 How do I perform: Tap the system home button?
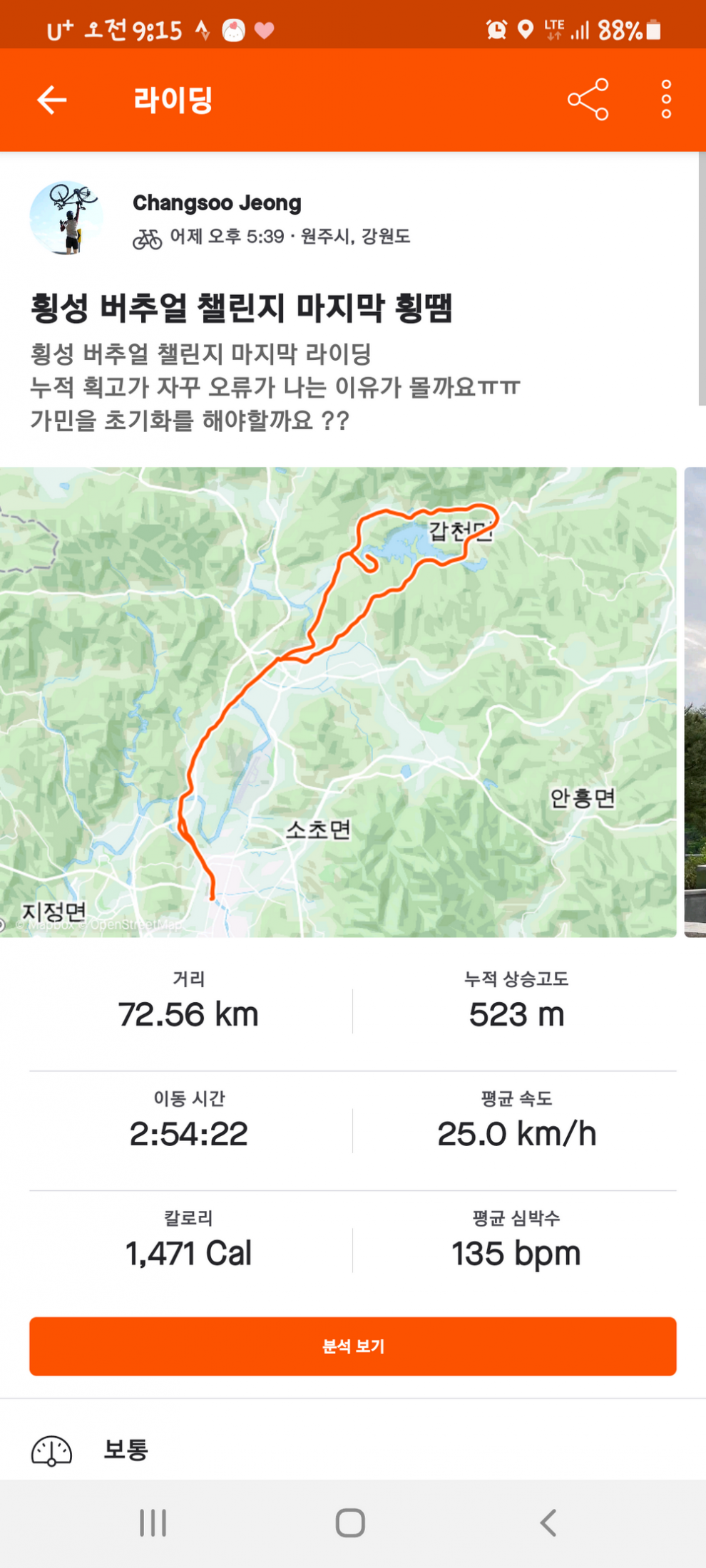tap(350, 1523)
